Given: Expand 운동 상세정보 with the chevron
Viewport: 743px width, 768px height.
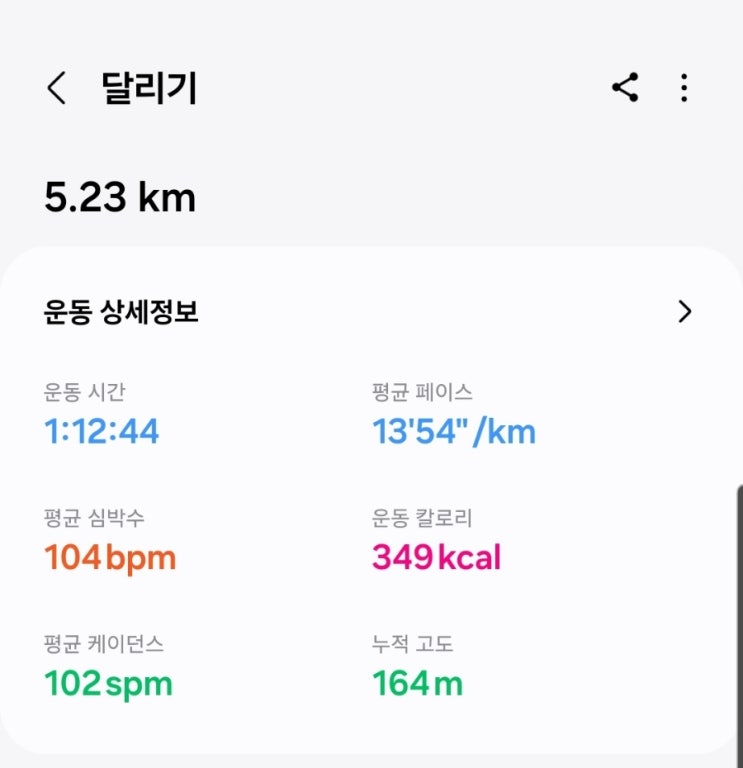Looking at the screenshot, I should tap(685, 312).
